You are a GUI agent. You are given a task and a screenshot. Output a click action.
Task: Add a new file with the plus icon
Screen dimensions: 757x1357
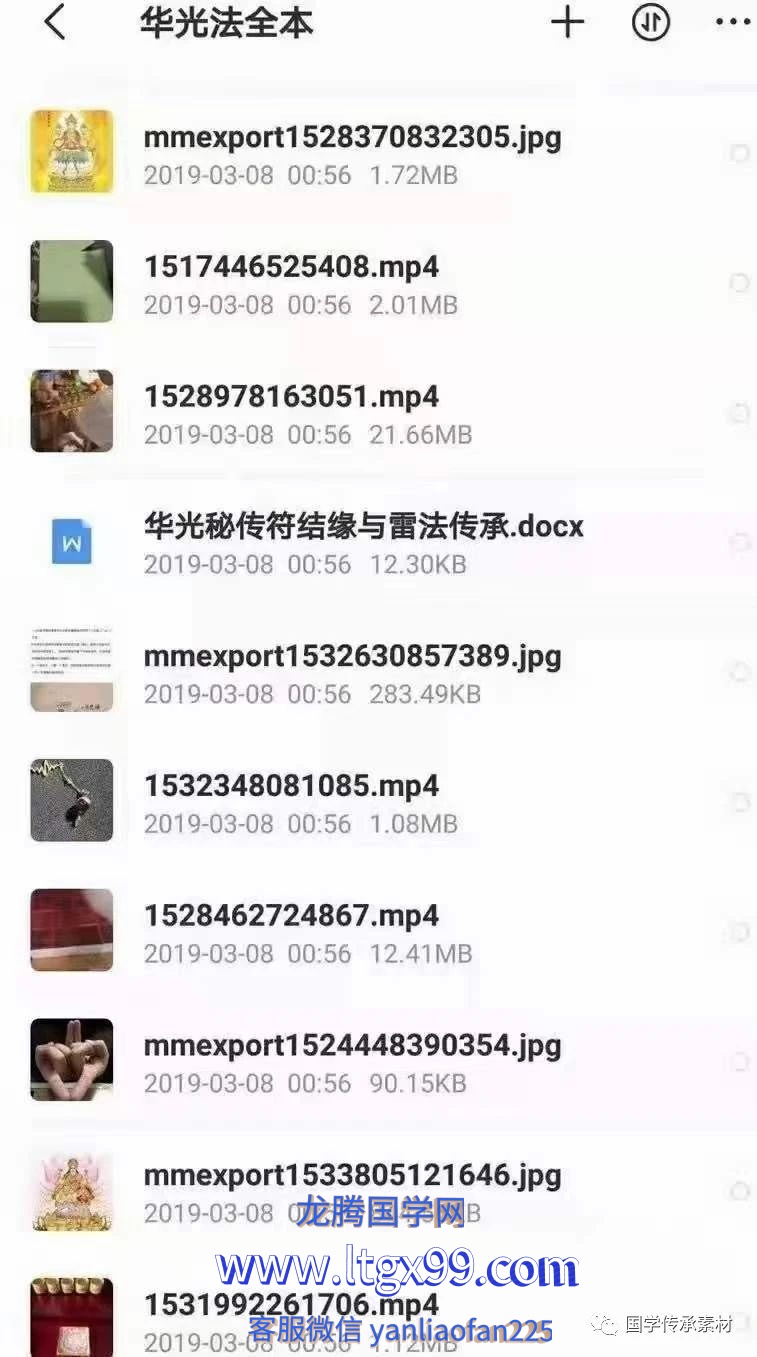(x=567, y=22)
